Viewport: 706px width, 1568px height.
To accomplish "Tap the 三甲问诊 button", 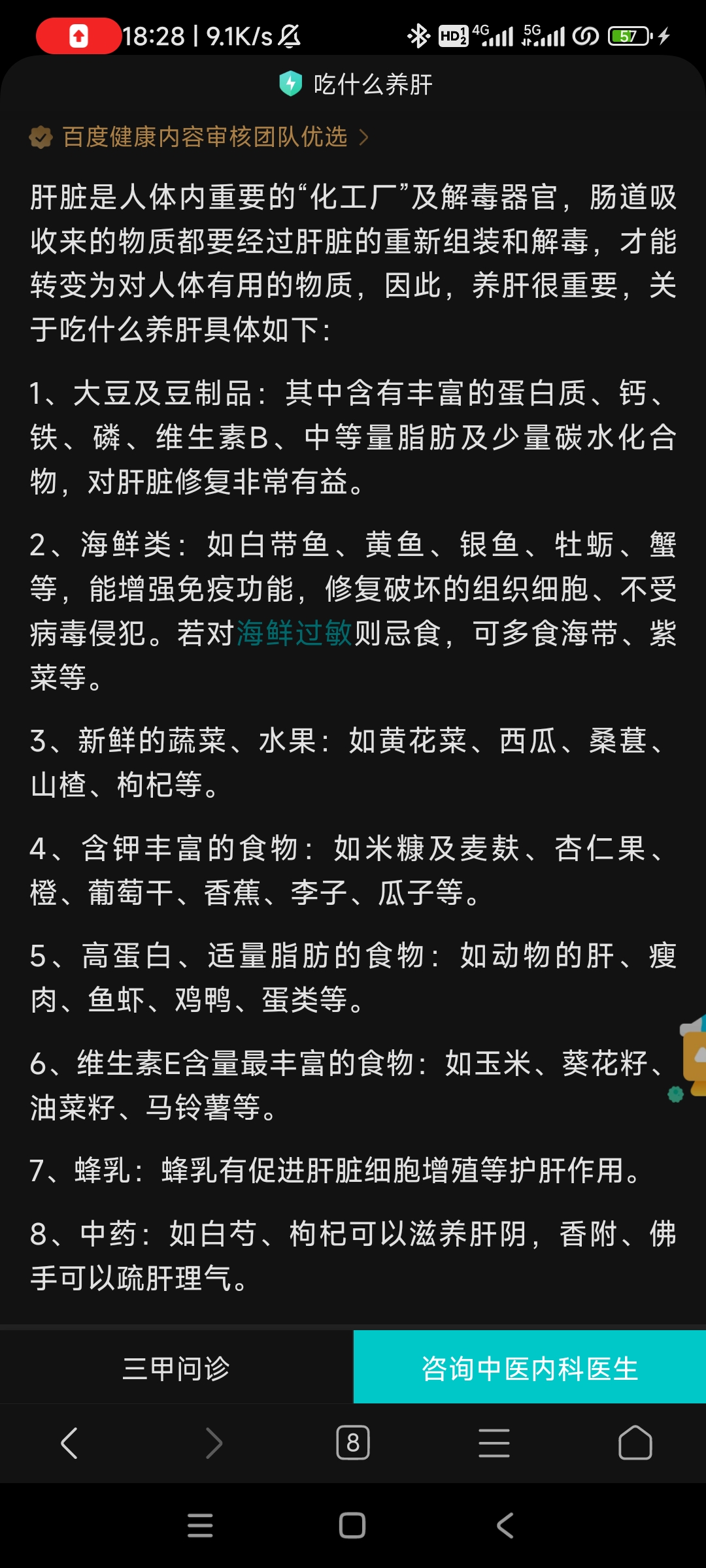I will [x=176, y=1368].
